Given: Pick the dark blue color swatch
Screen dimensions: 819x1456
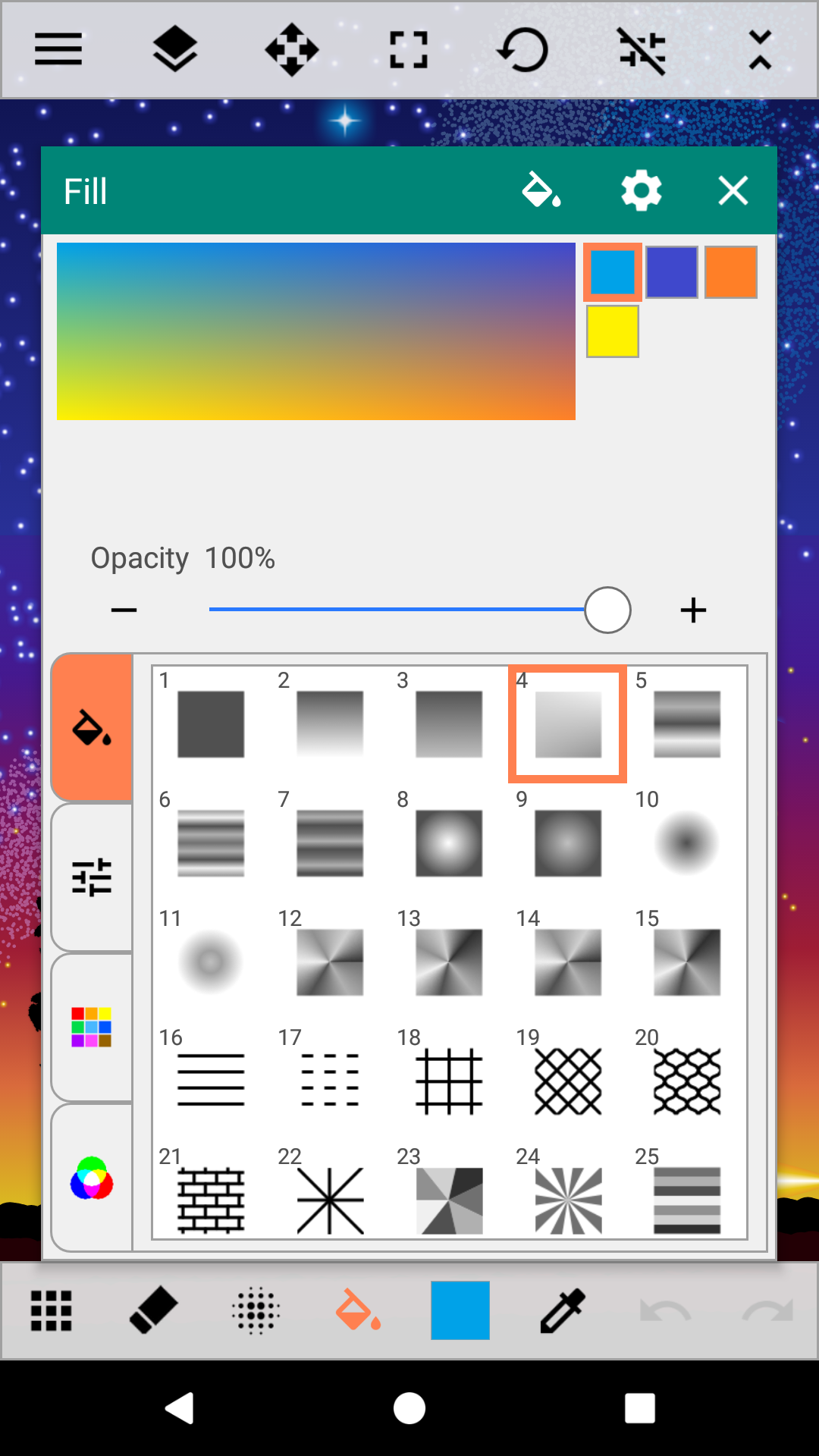Looking at the screenshot, I should [672, 272].
